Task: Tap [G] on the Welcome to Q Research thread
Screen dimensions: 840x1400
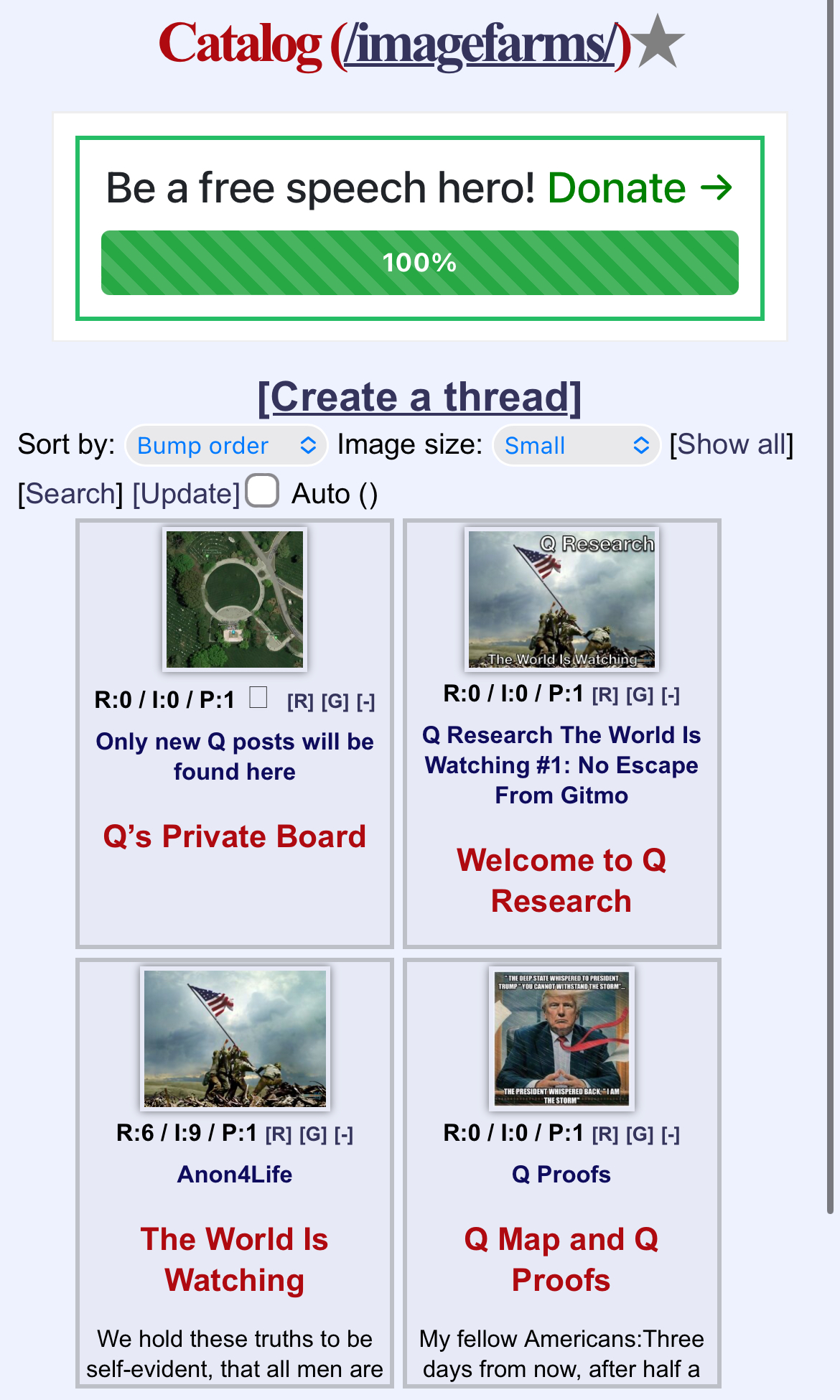Action: [x=640, y=695]
